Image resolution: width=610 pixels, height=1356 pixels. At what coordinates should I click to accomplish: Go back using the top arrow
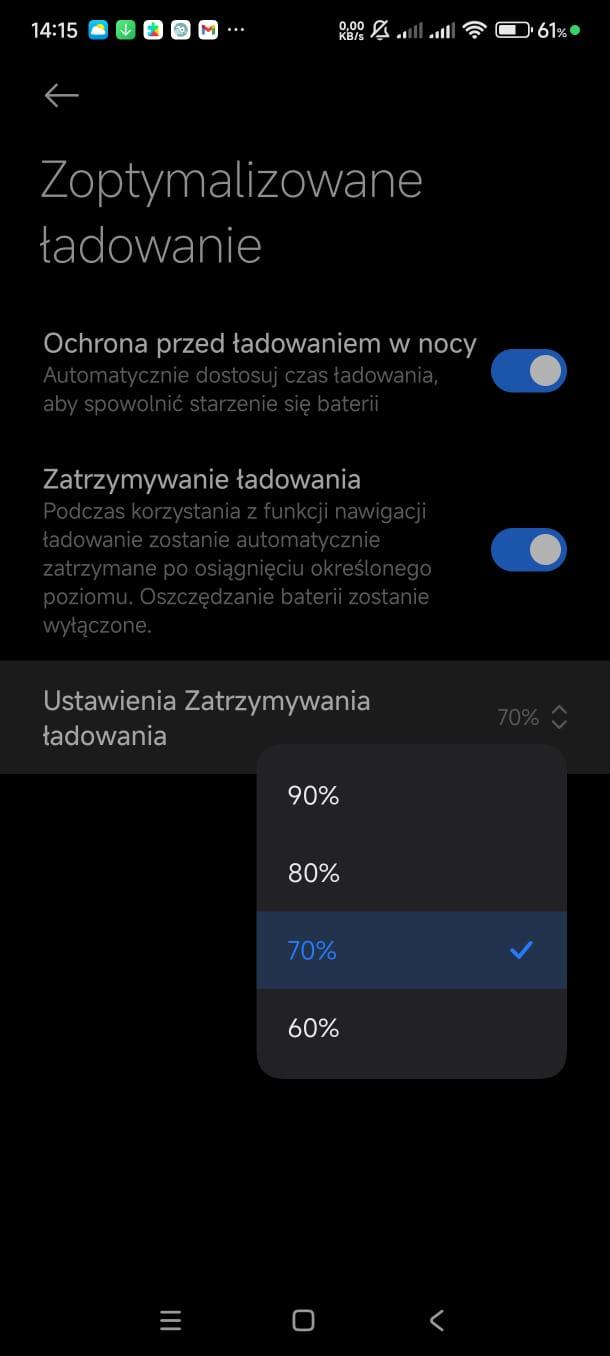click(x=61, y=95)
